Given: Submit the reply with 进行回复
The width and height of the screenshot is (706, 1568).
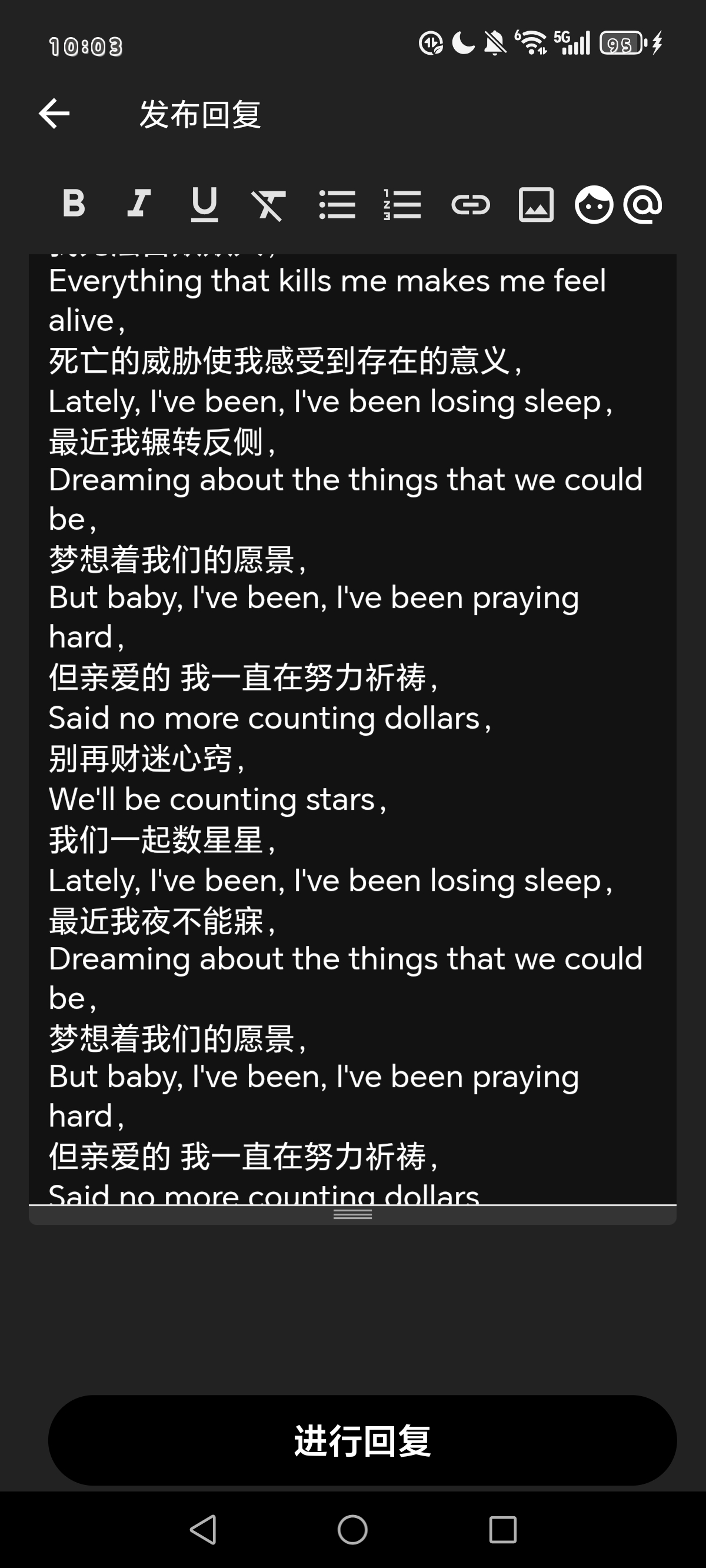Looking at the screenshot, I should coord(362,1440).
